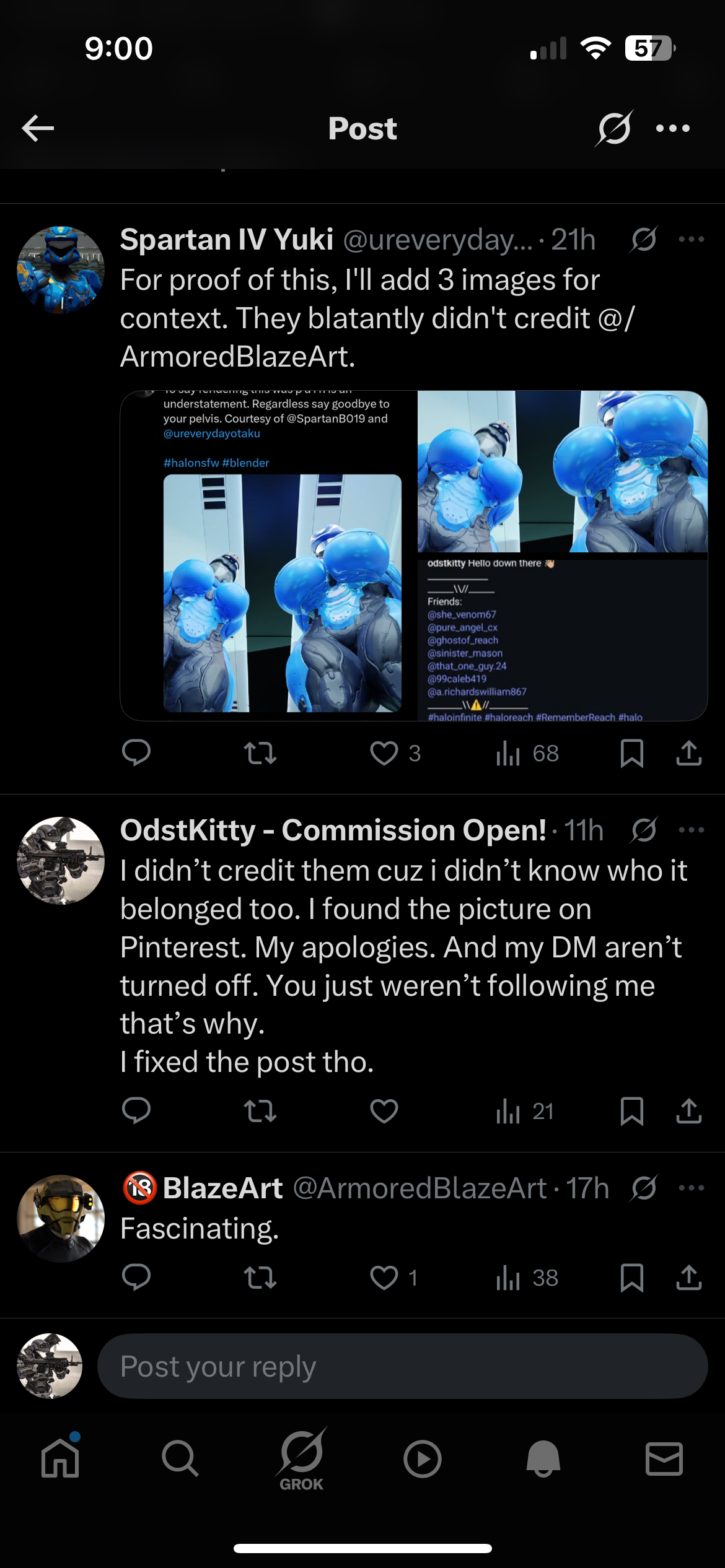Open the Search tab
This screenshot has width=725, height=1568.
click(180, 1460)
